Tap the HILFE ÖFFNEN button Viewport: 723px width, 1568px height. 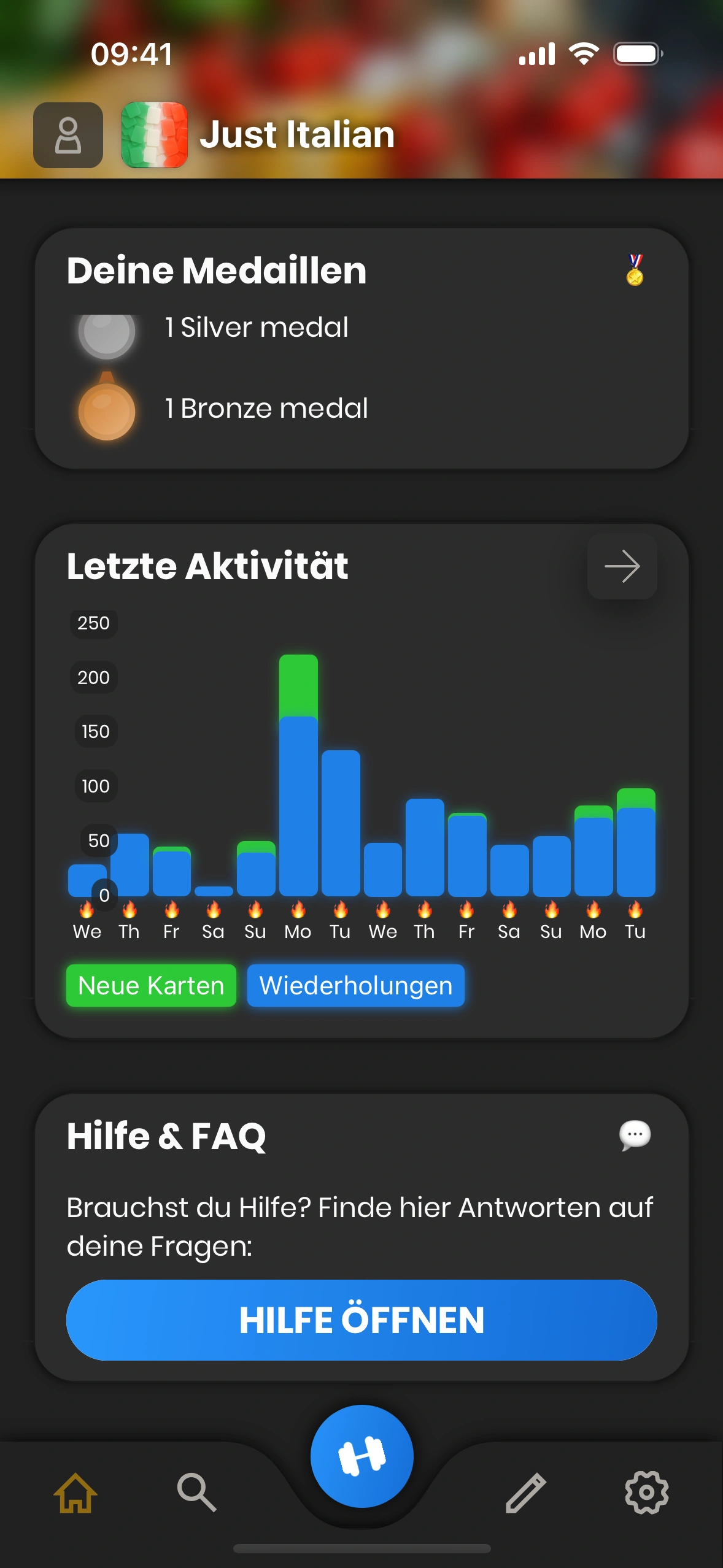(361, 1320)
